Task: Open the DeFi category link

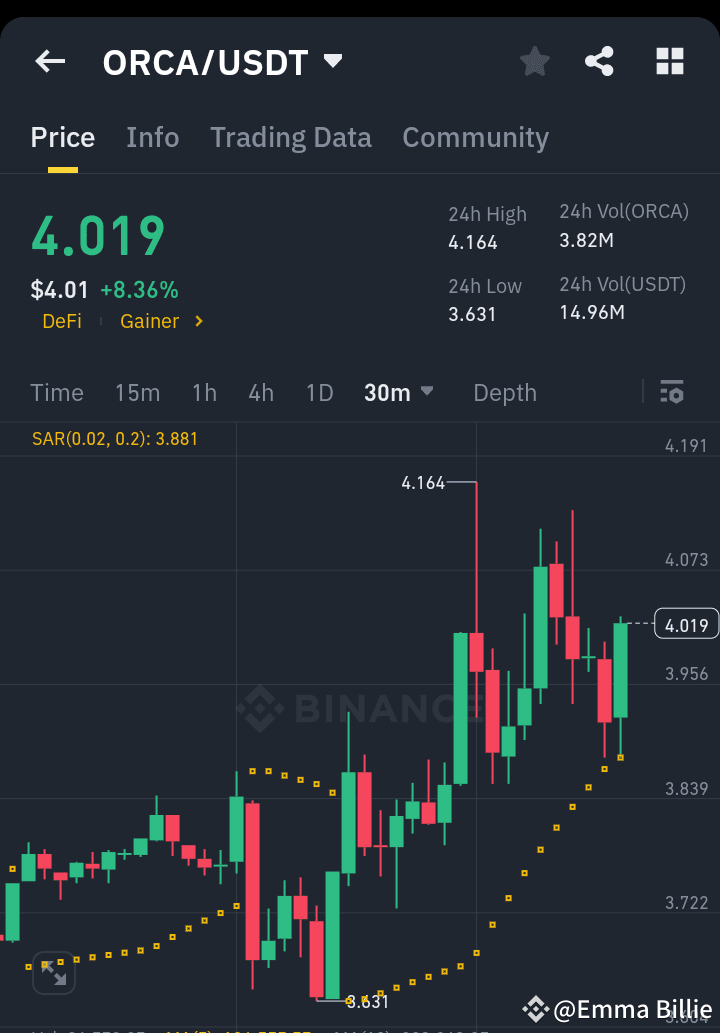Action: pos(61,322)
